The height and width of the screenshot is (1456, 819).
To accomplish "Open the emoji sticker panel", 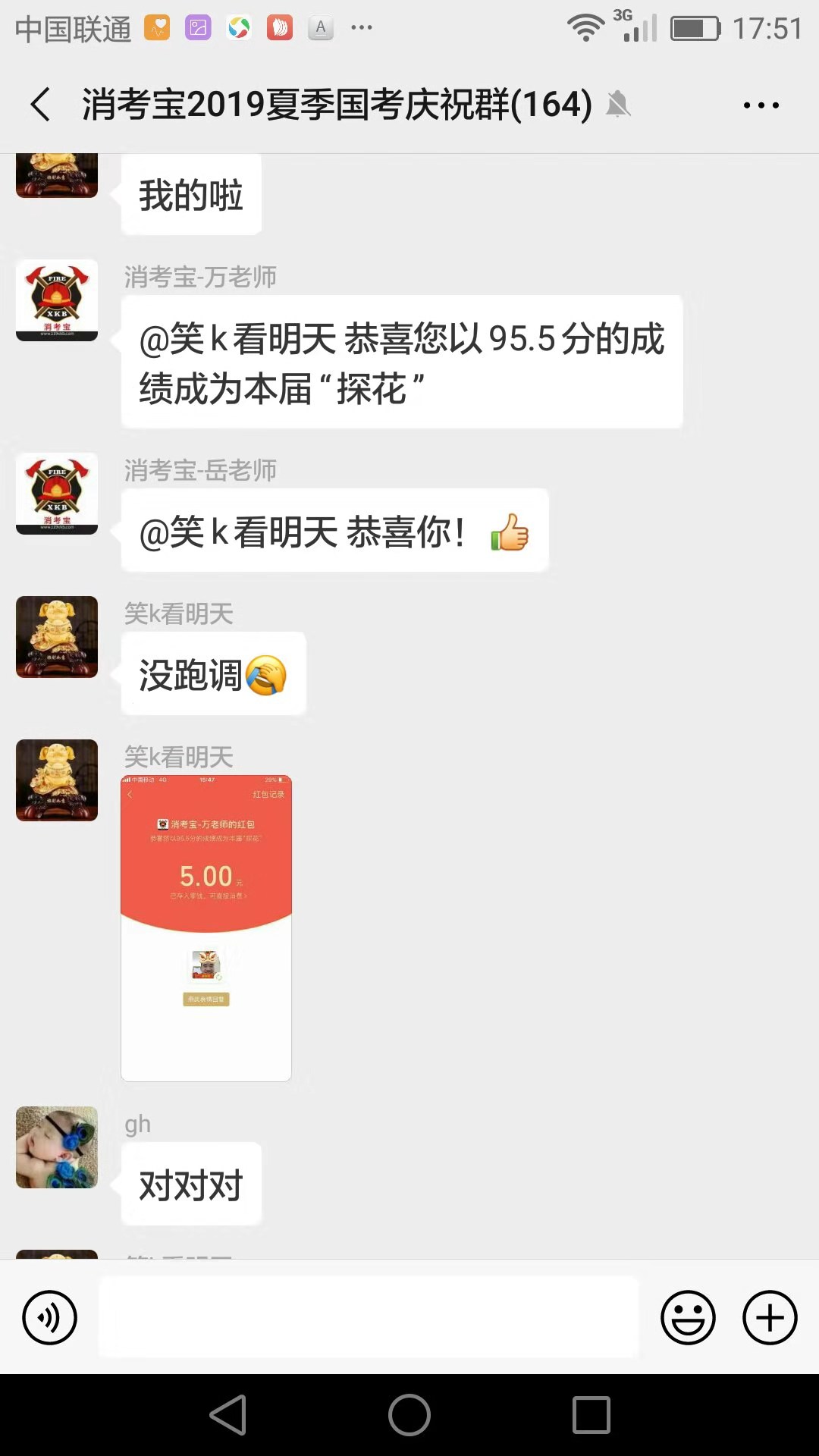I will (688, 1317).
